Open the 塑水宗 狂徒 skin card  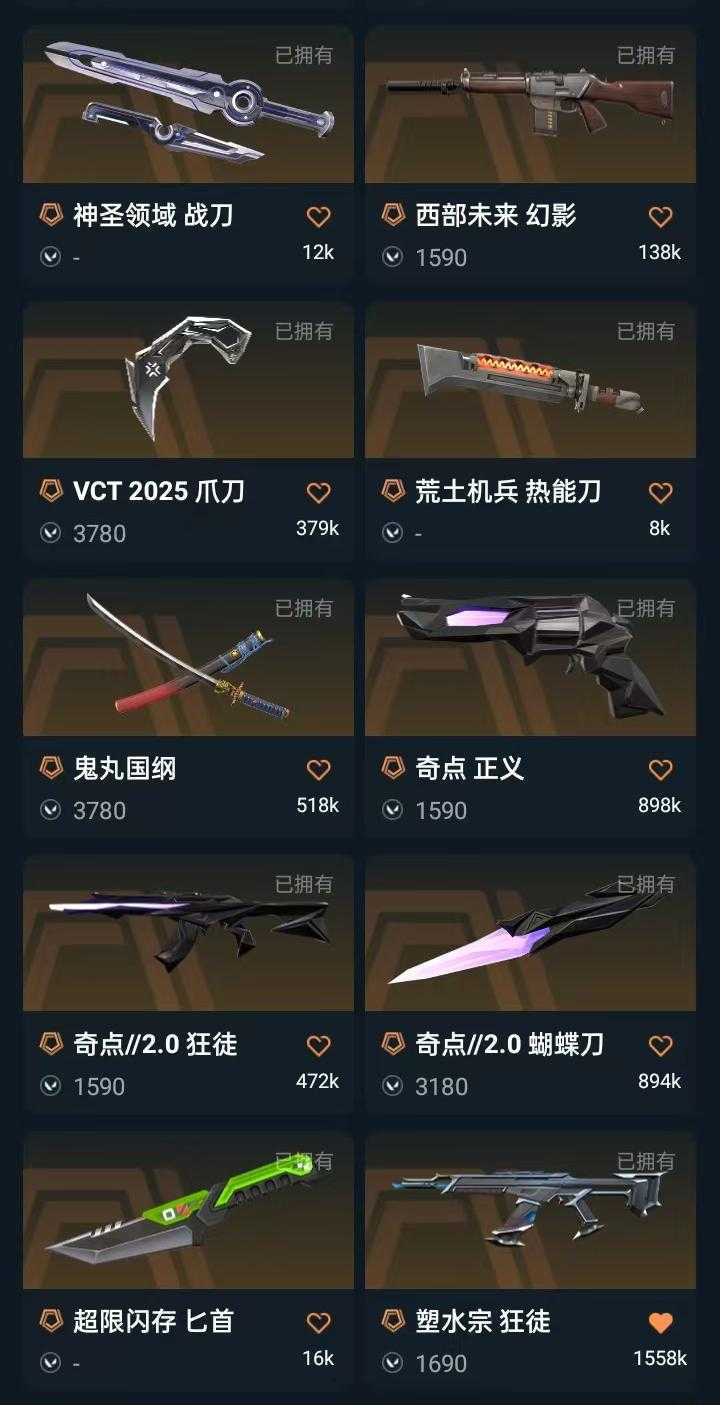[530, 1259]
